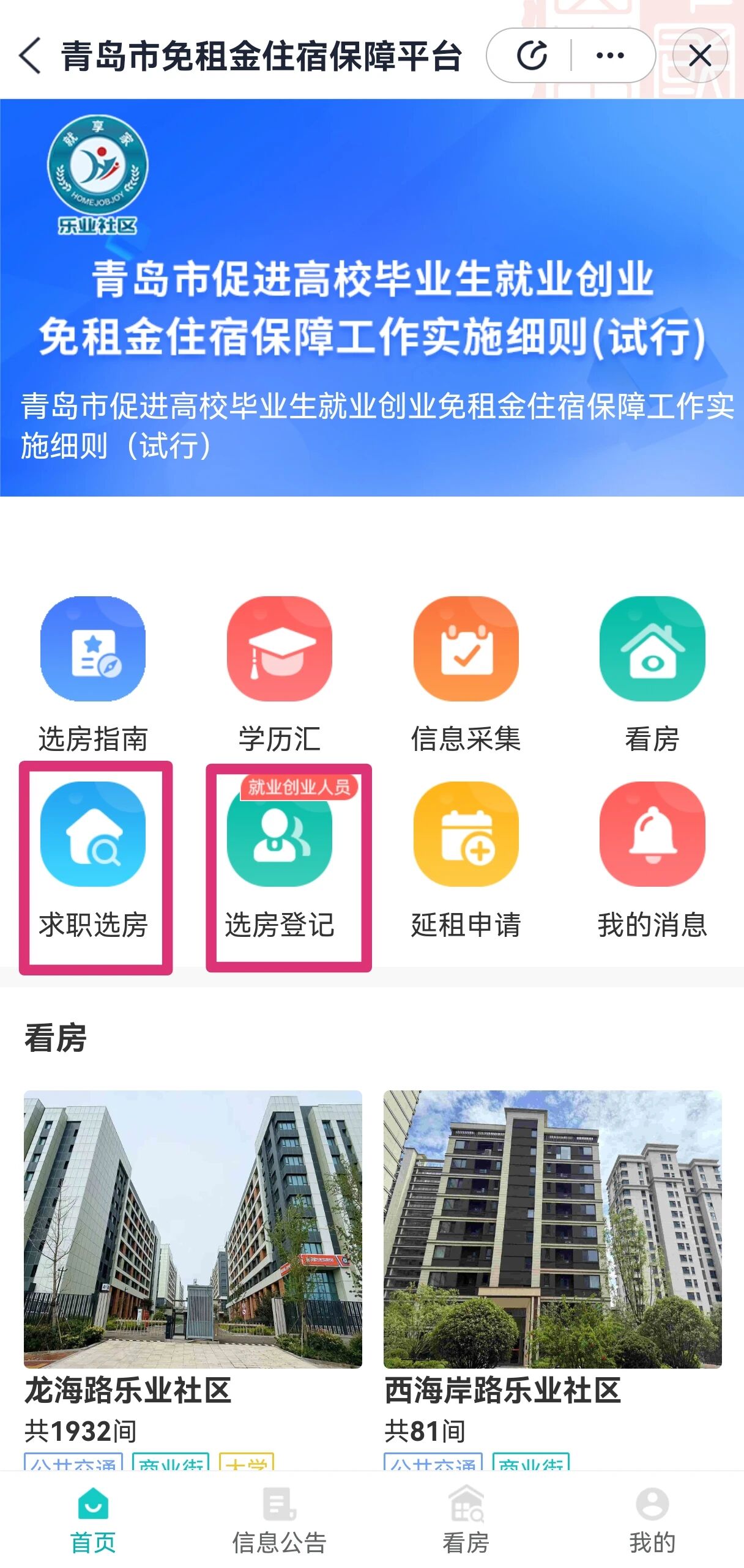Open 选房指南 guide
The image size is (744, 1568).
click(93, 673)
